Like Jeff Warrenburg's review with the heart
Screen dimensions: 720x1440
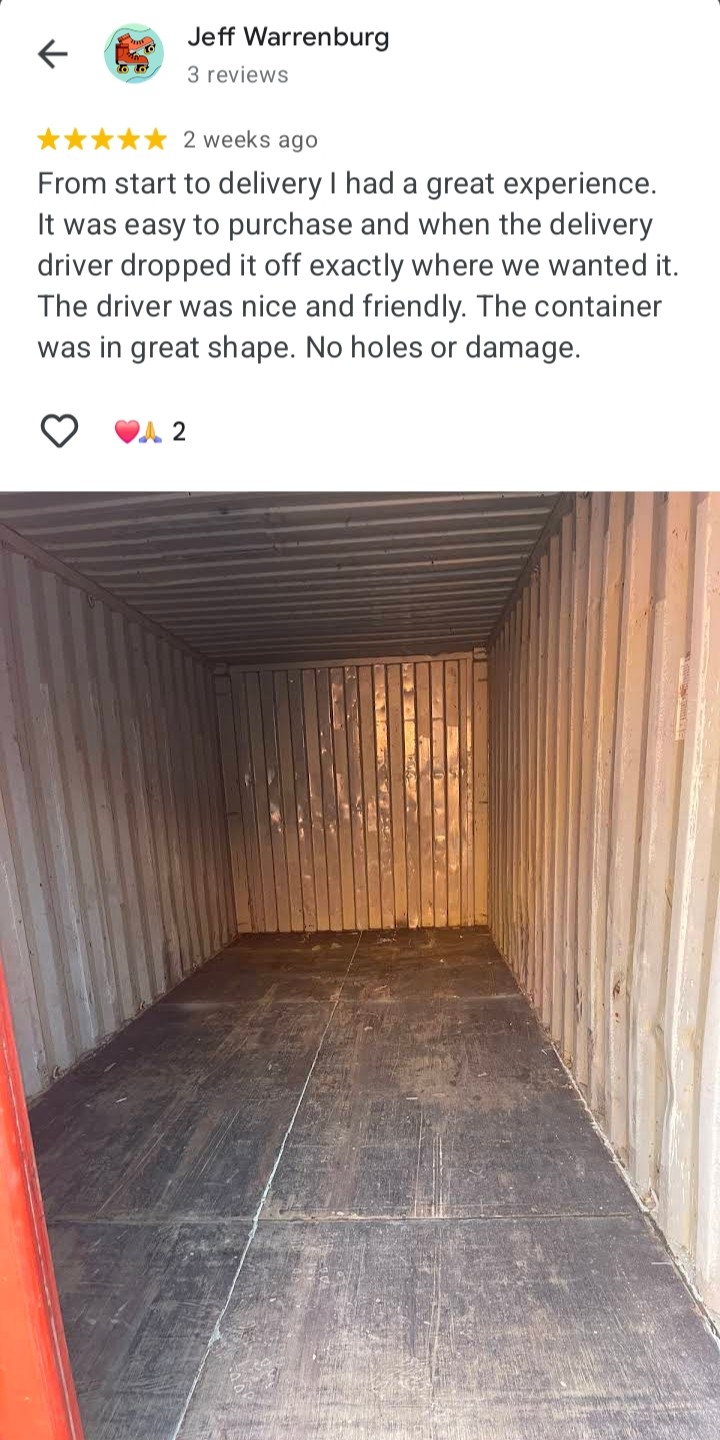click(x=59, y=431)
